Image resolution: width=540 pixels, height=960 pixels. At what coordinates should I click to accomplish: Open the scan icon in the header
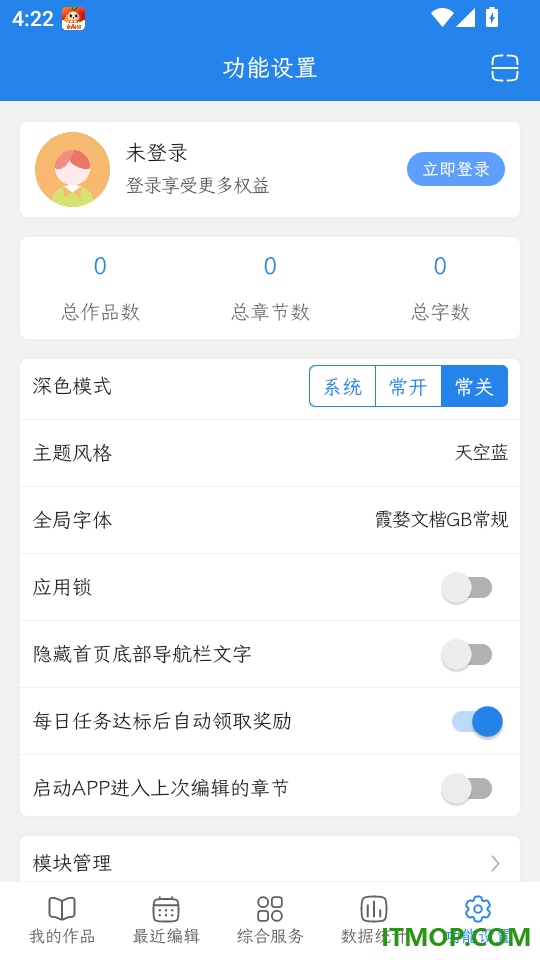504,68
